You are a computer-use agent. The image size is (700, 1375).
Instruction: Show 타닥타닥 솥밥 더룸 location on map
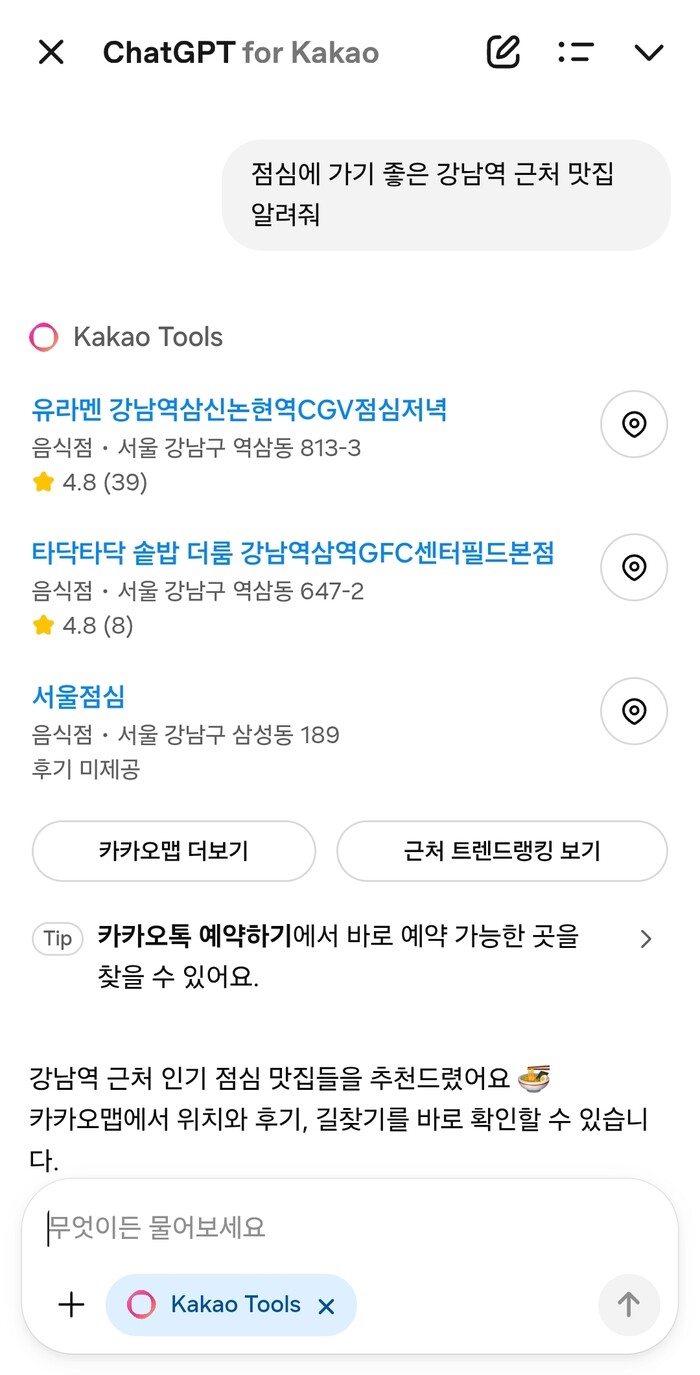tap(633, 568)
